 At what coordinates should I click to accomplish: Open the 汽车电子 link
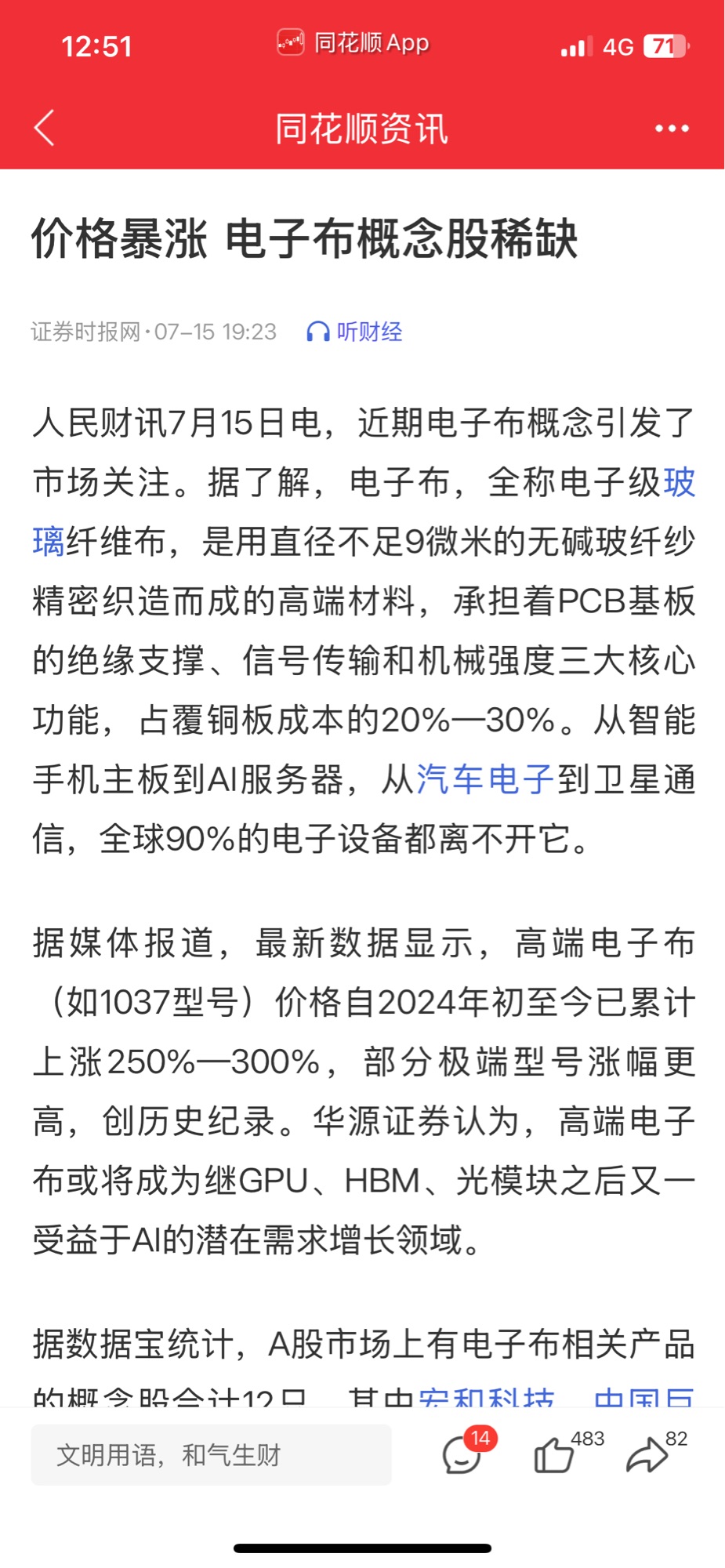pyautogui.click(x=485, y=779)
